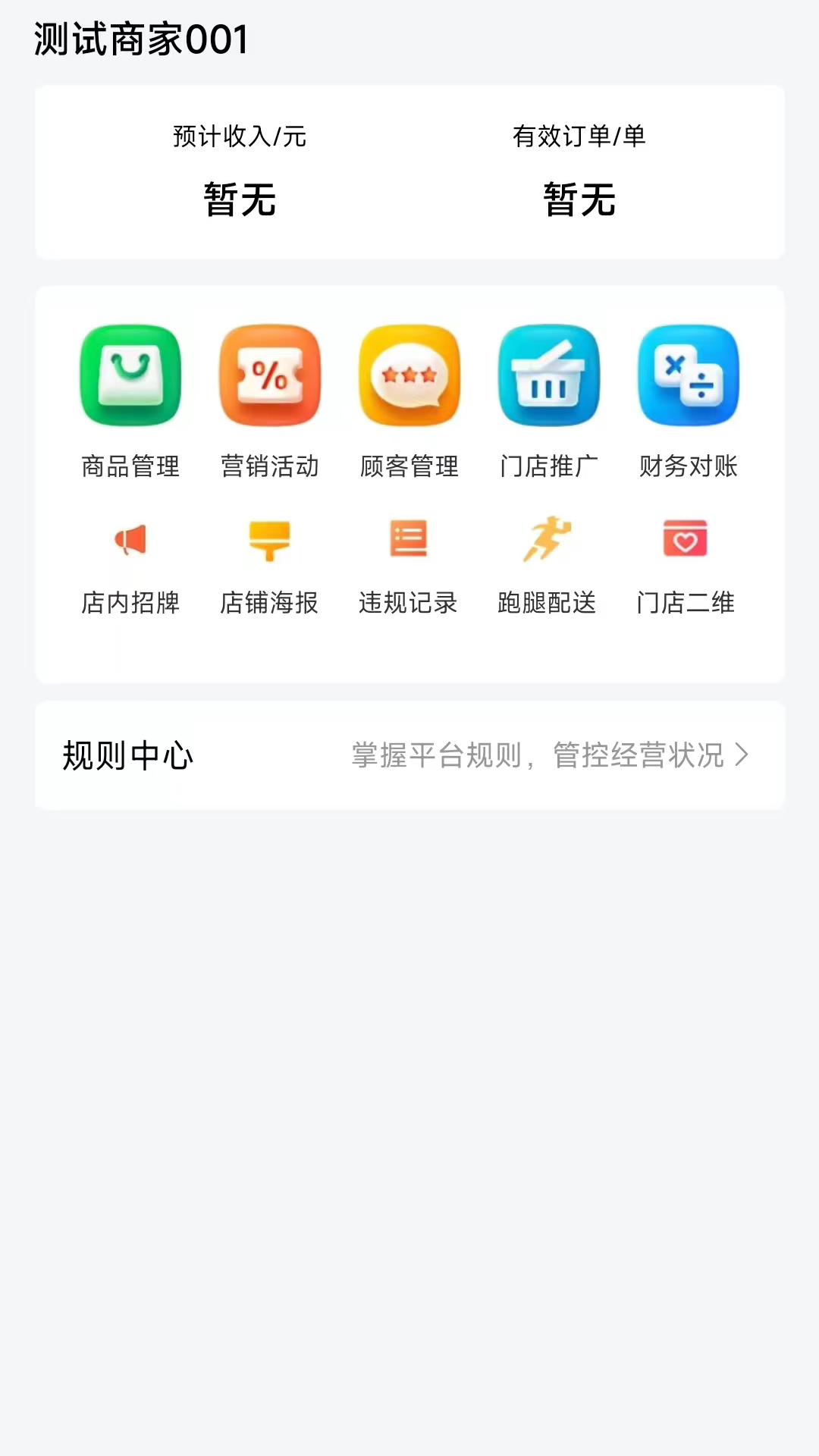This screenshot has width=819, height=1456.
Task: Open 跑腿配送 errand delivery
Action: click(x=548, y=565)
